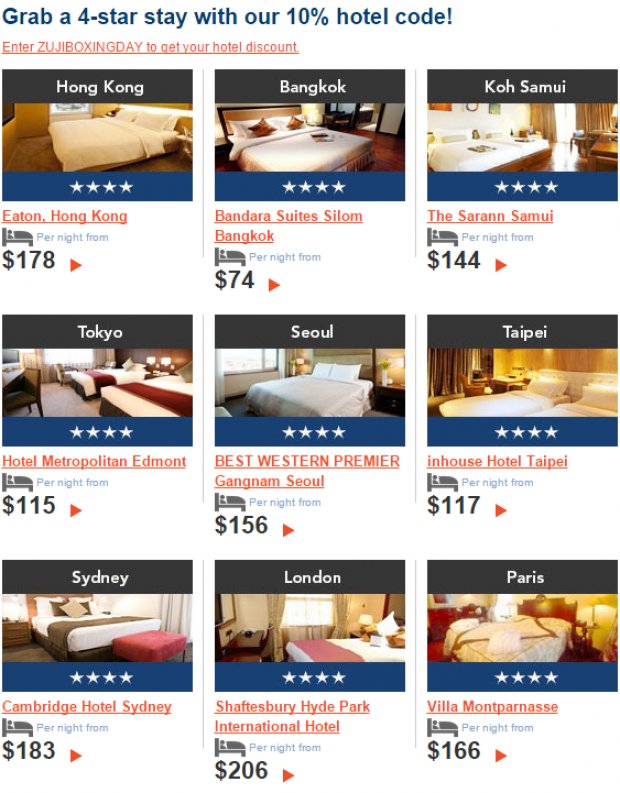Tap the orange arrow beside $74
Image resolution: width=620 pixels, height=793 pixels.
point(274,285)
